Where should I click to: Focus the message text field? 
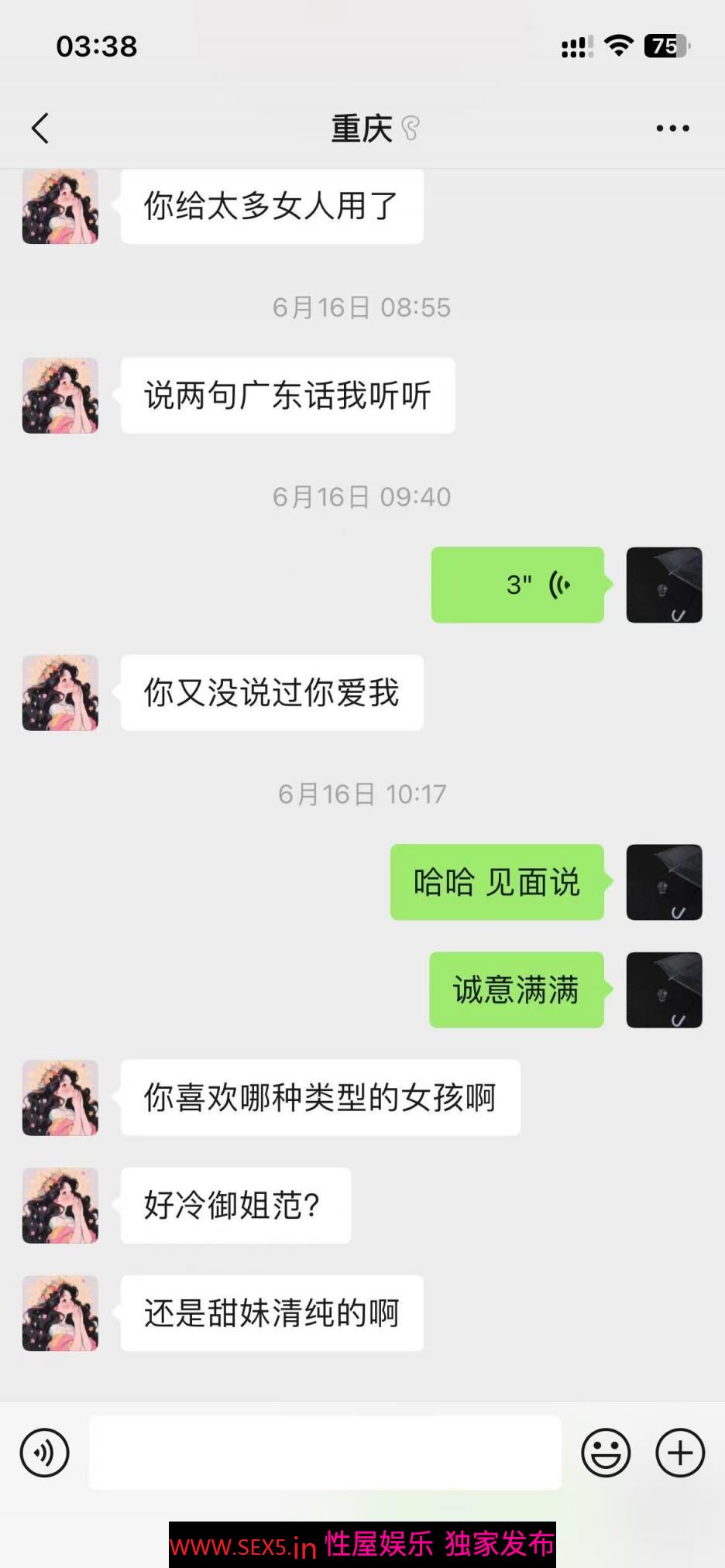(x=325, y=1453)
